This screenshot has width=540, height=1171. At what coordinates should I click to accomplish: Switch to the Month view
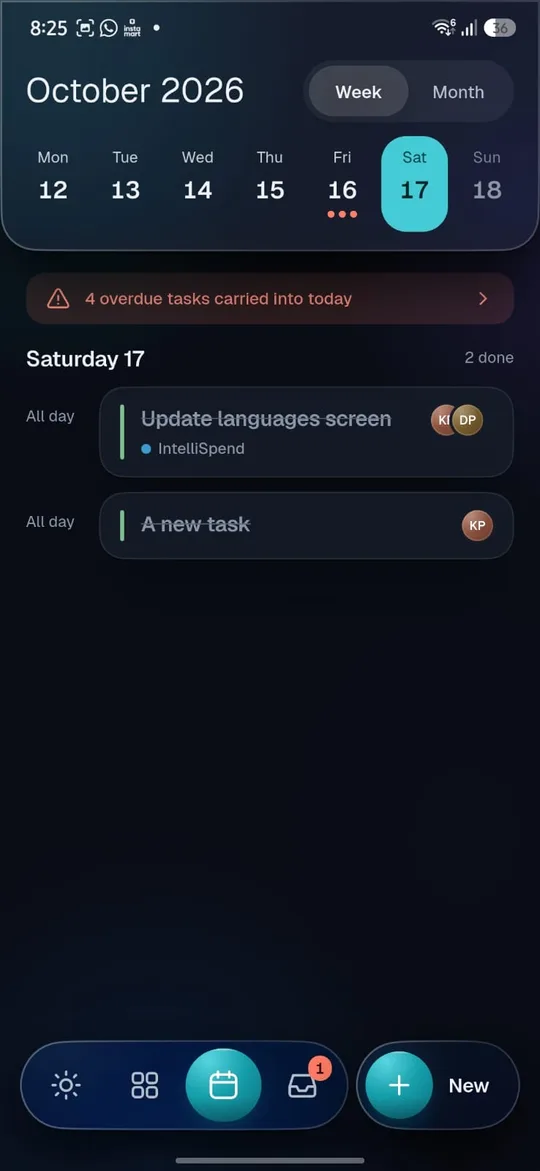(458, 92)
